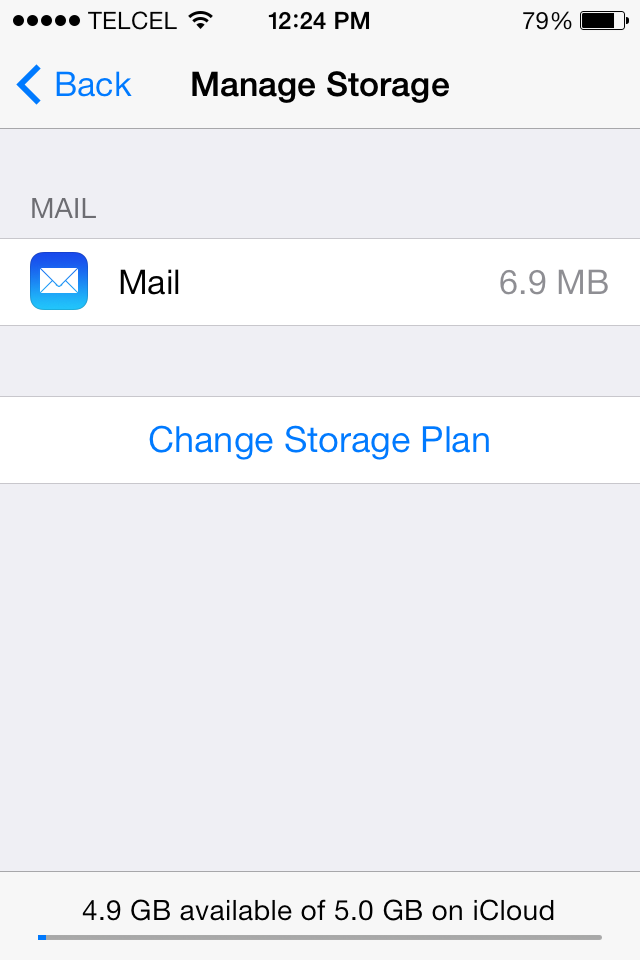Open the Mail storage row
This screenshot has width=640, height=960.
pyautogui.click(x=320, y=282)
